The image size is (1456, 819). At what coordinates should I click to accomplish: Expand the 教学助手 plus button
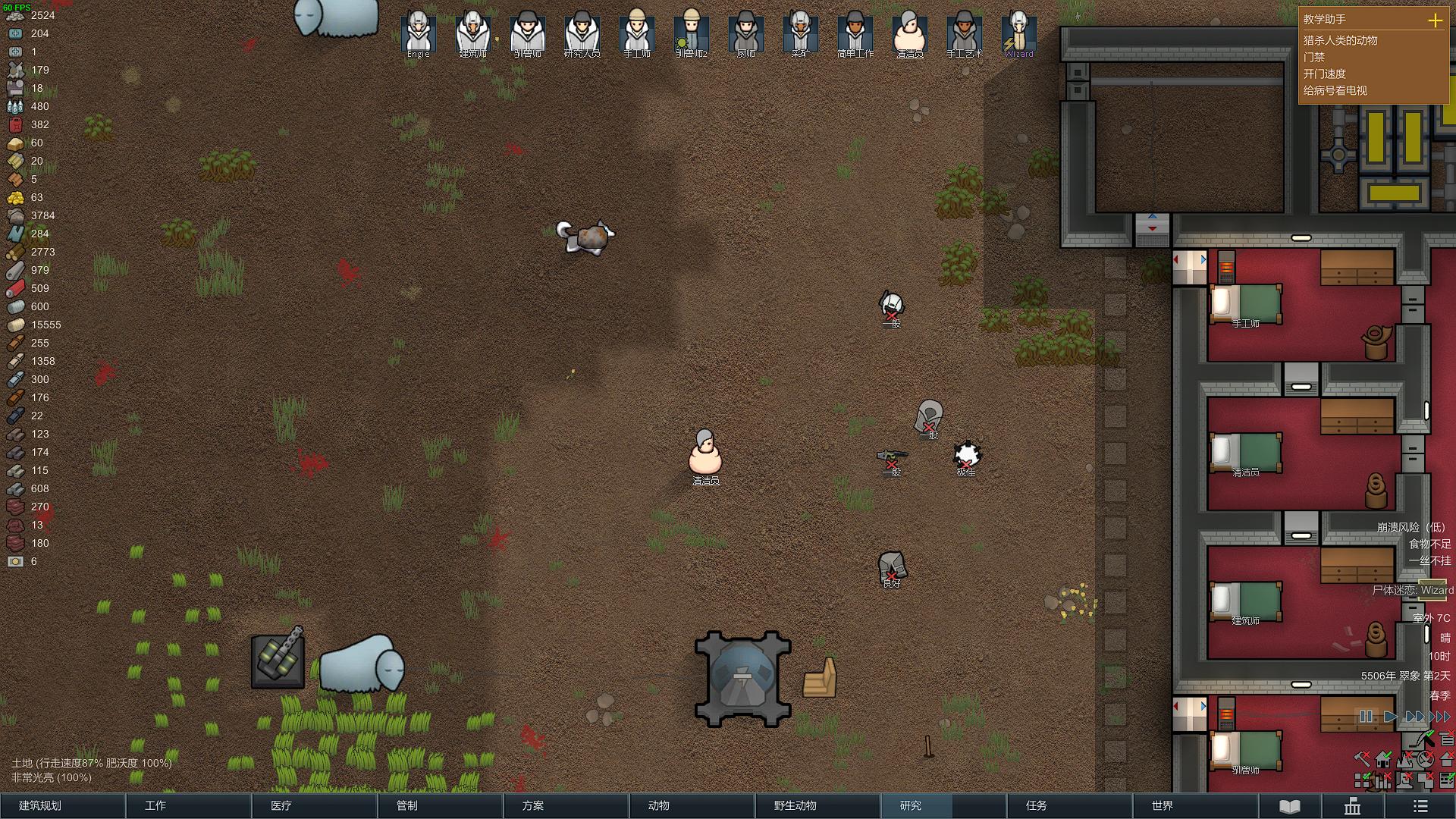tap(1435, 20)
